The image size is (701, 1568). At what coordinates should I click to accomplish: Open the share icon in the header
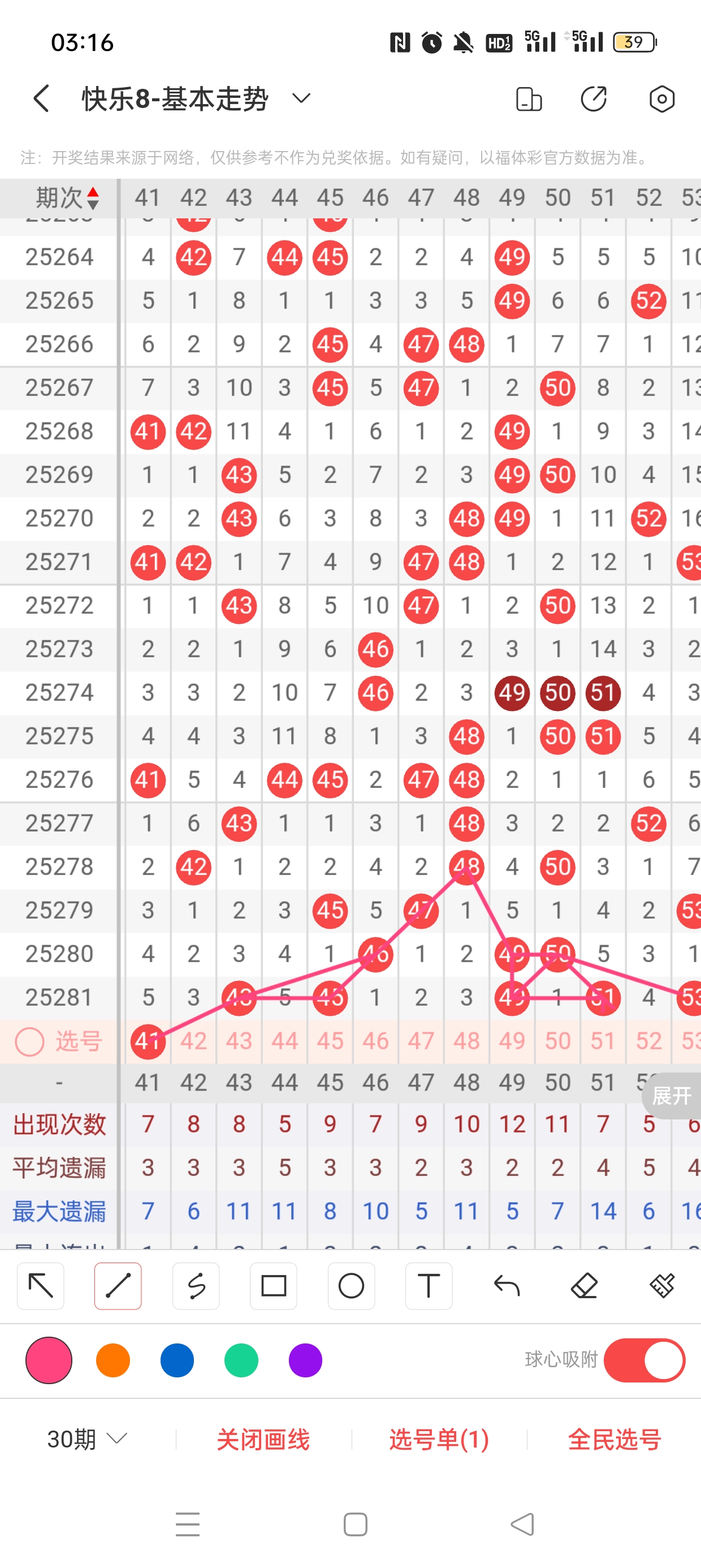593,98
